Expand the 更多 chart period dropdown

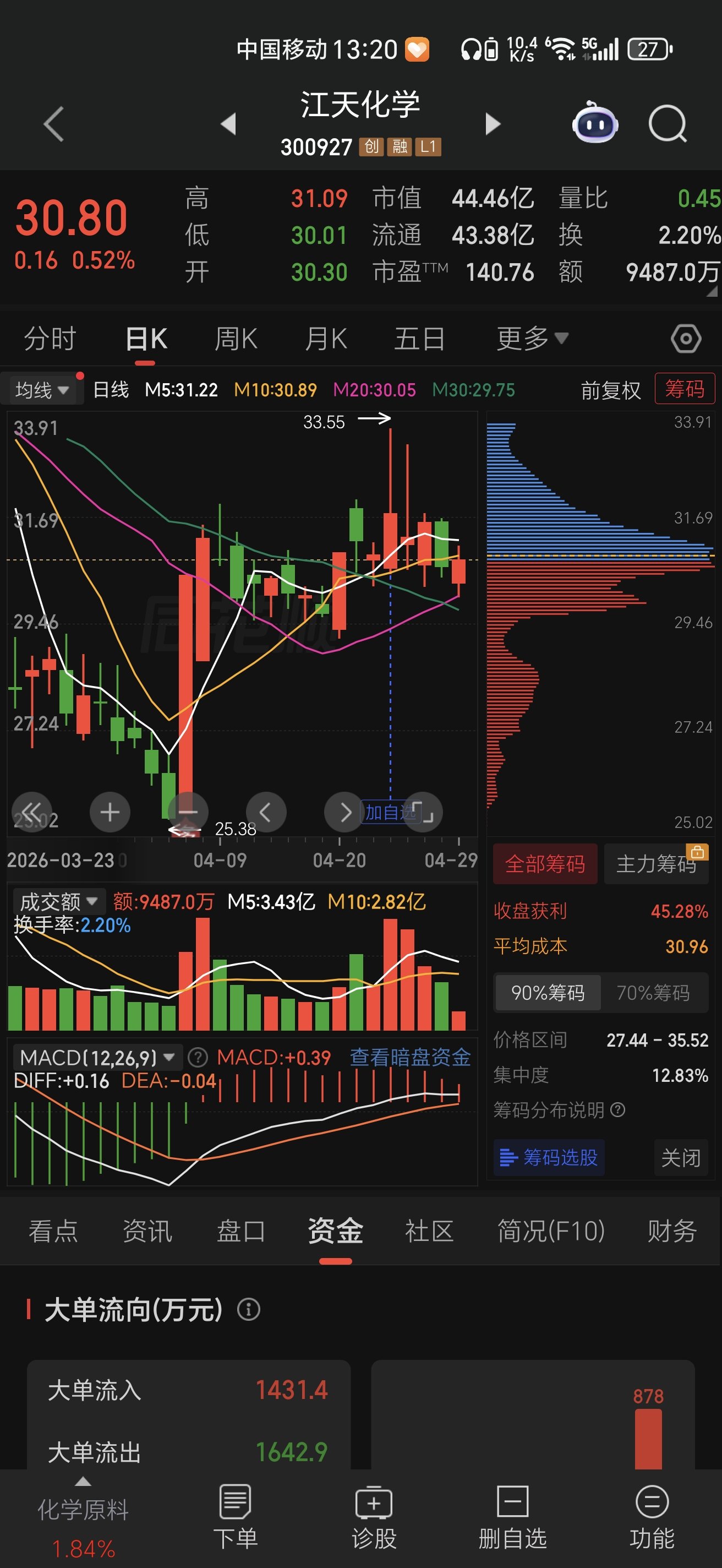pos(531,339)
